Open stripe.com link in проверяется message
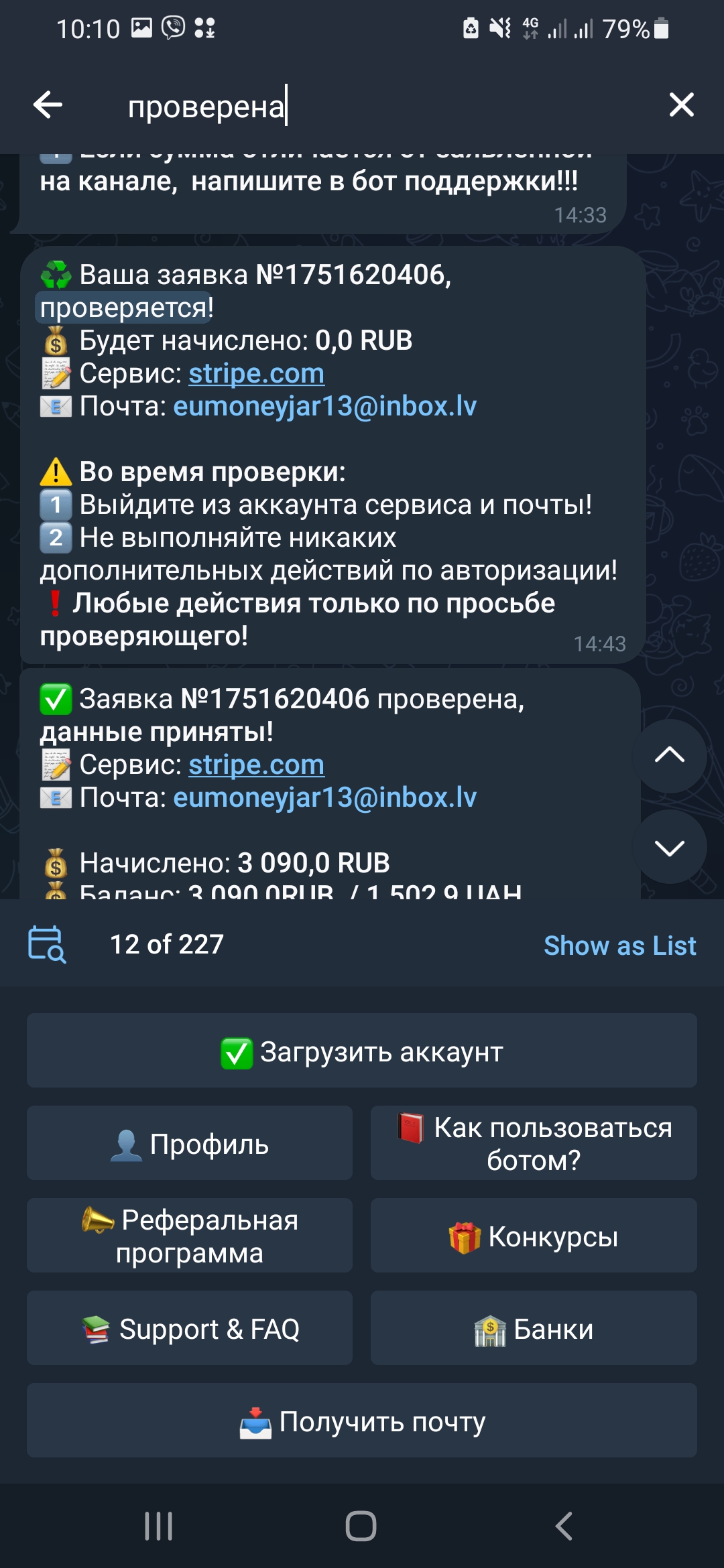724x1568 pixels. 256,373
